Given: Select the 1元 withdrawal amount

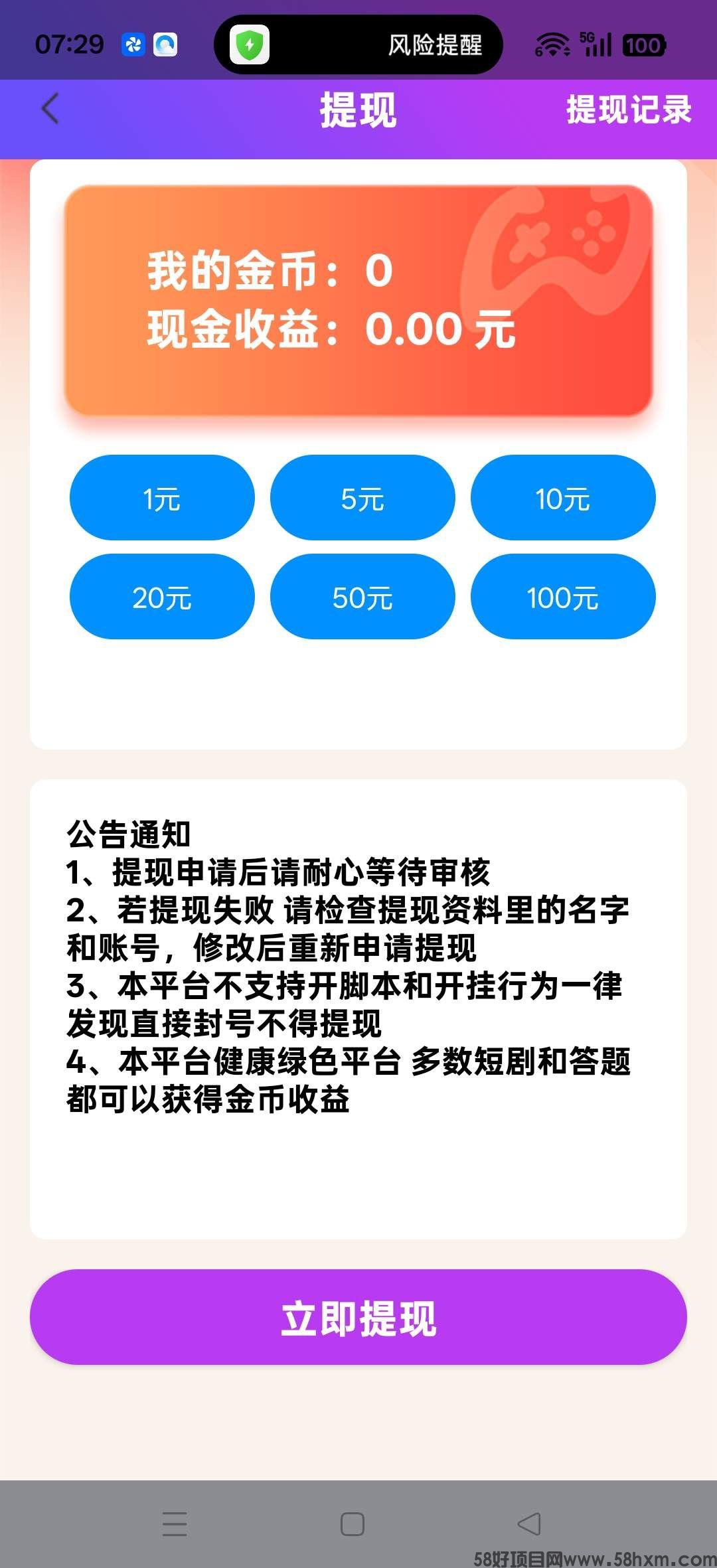Looking at the screenshot, I should click(x=163, y=498).
